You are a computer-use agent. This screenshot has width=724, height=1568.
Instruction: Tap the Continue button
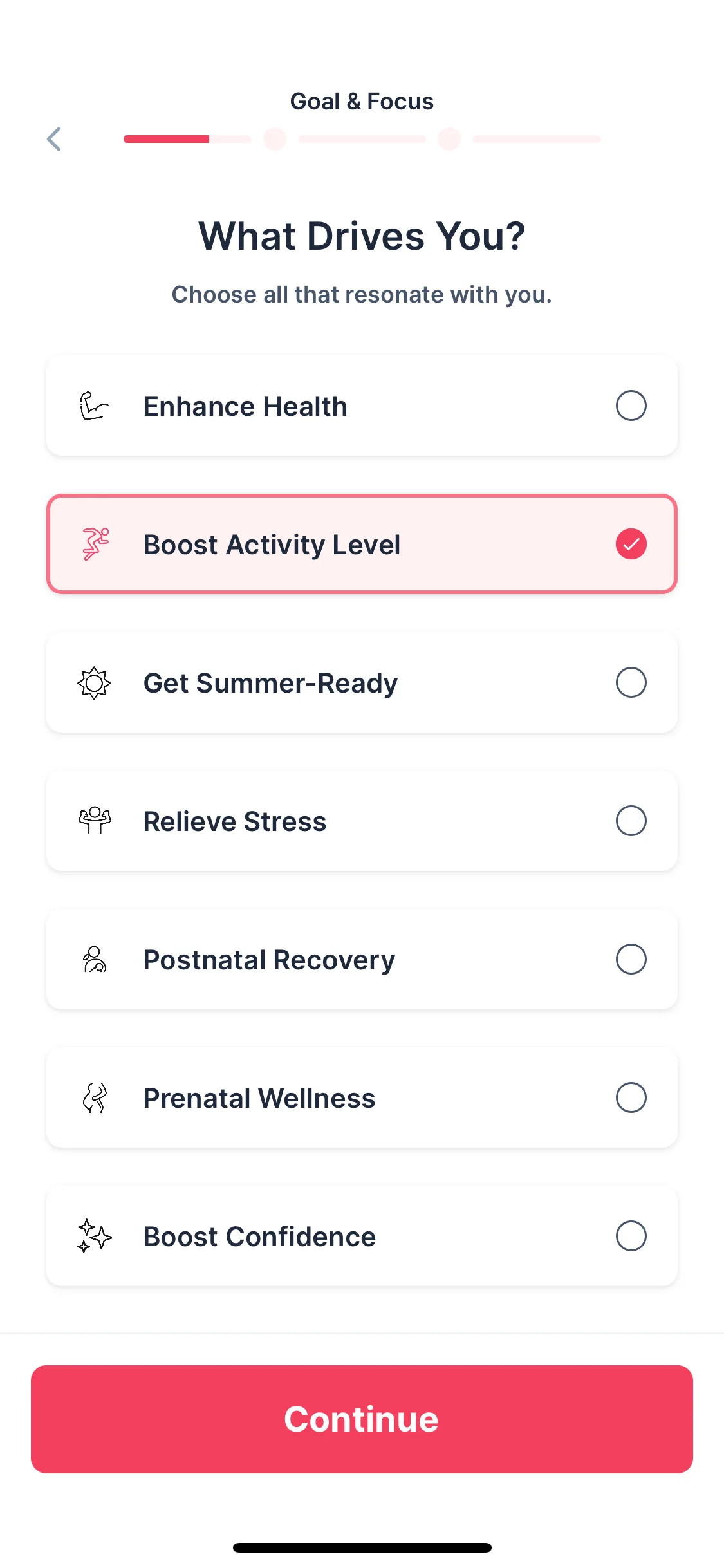click(361, 1419)
